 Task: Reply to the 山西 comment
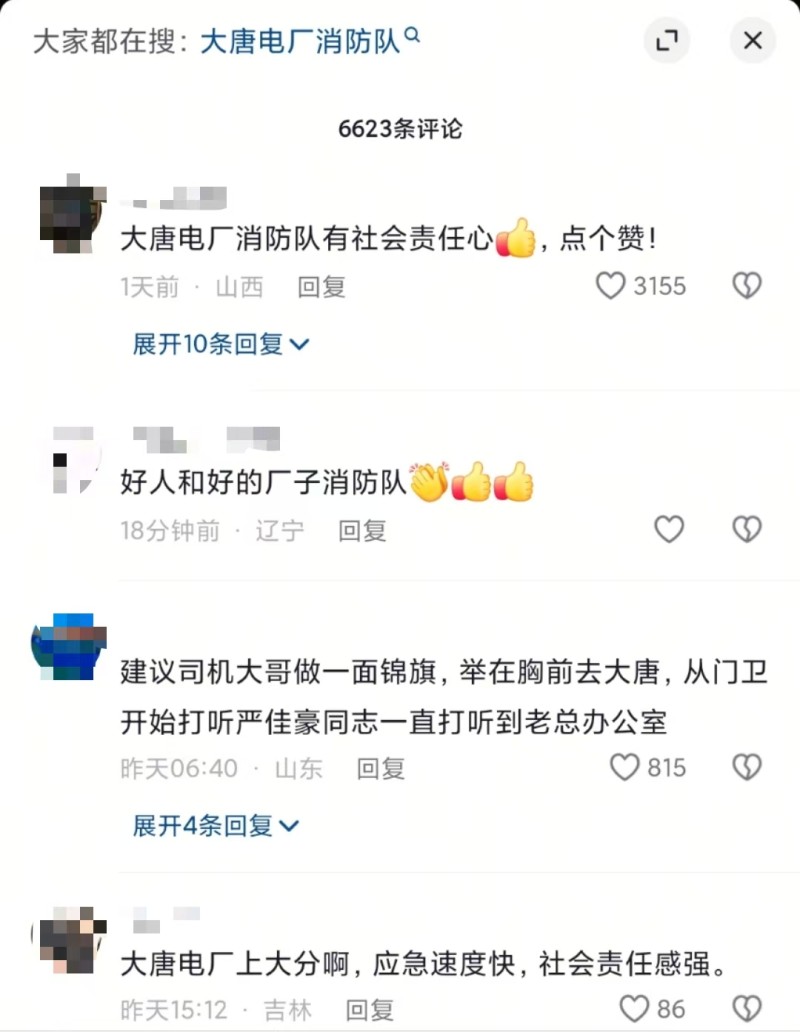(x=321, y=287)
